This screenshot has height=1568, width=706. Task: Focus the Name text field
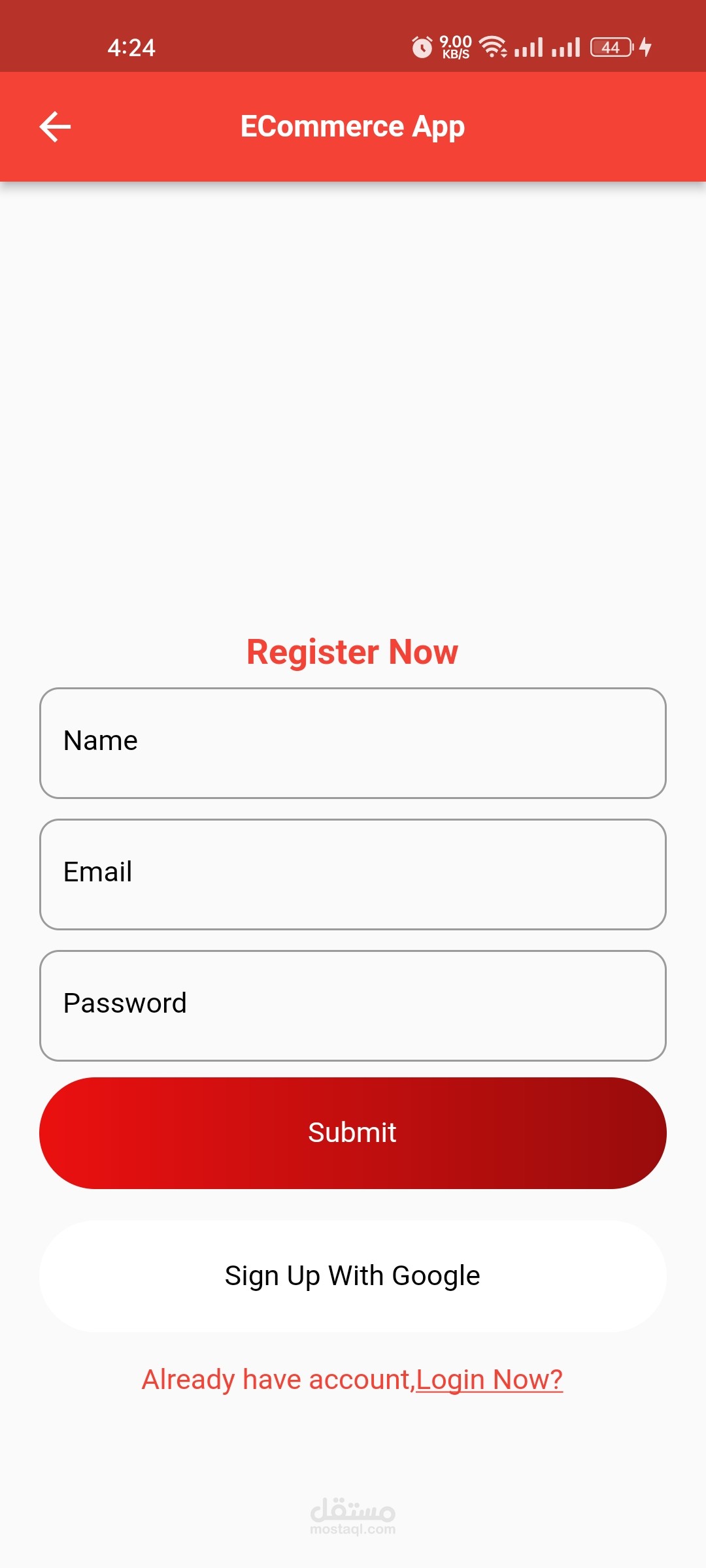pyautogui.click(x=353, y=743)
